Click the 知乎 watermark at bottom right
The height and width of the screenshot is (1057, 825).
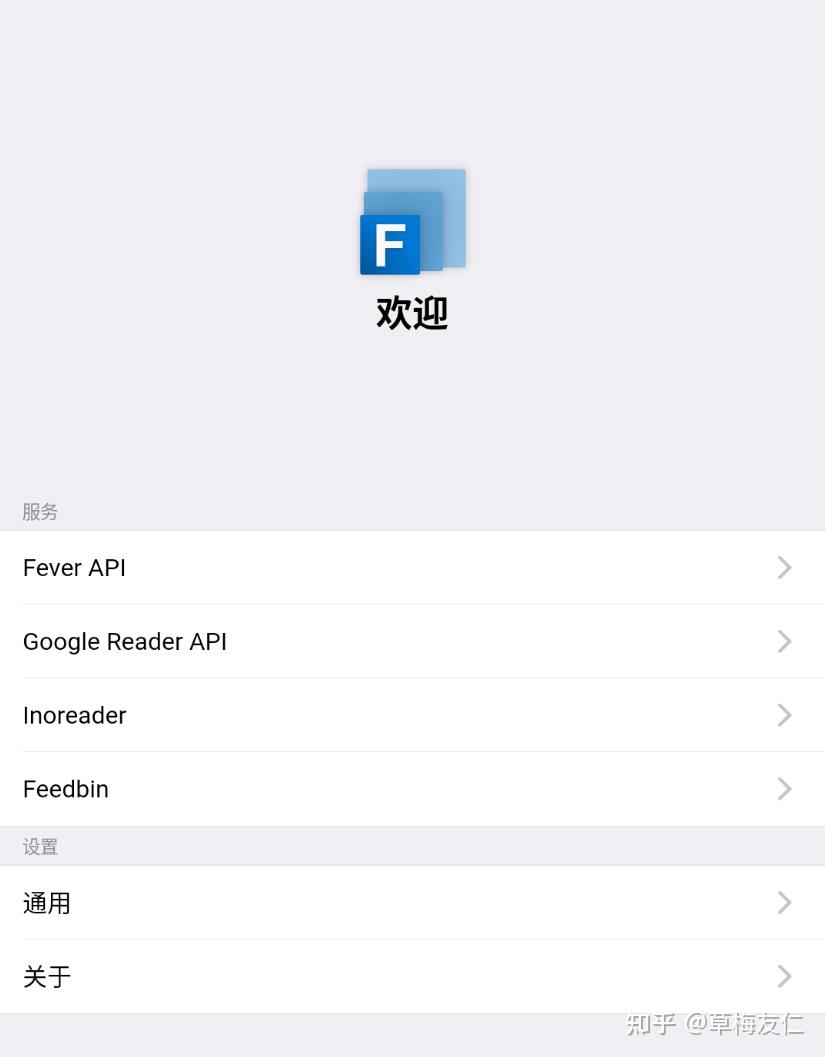(716, 1026)
